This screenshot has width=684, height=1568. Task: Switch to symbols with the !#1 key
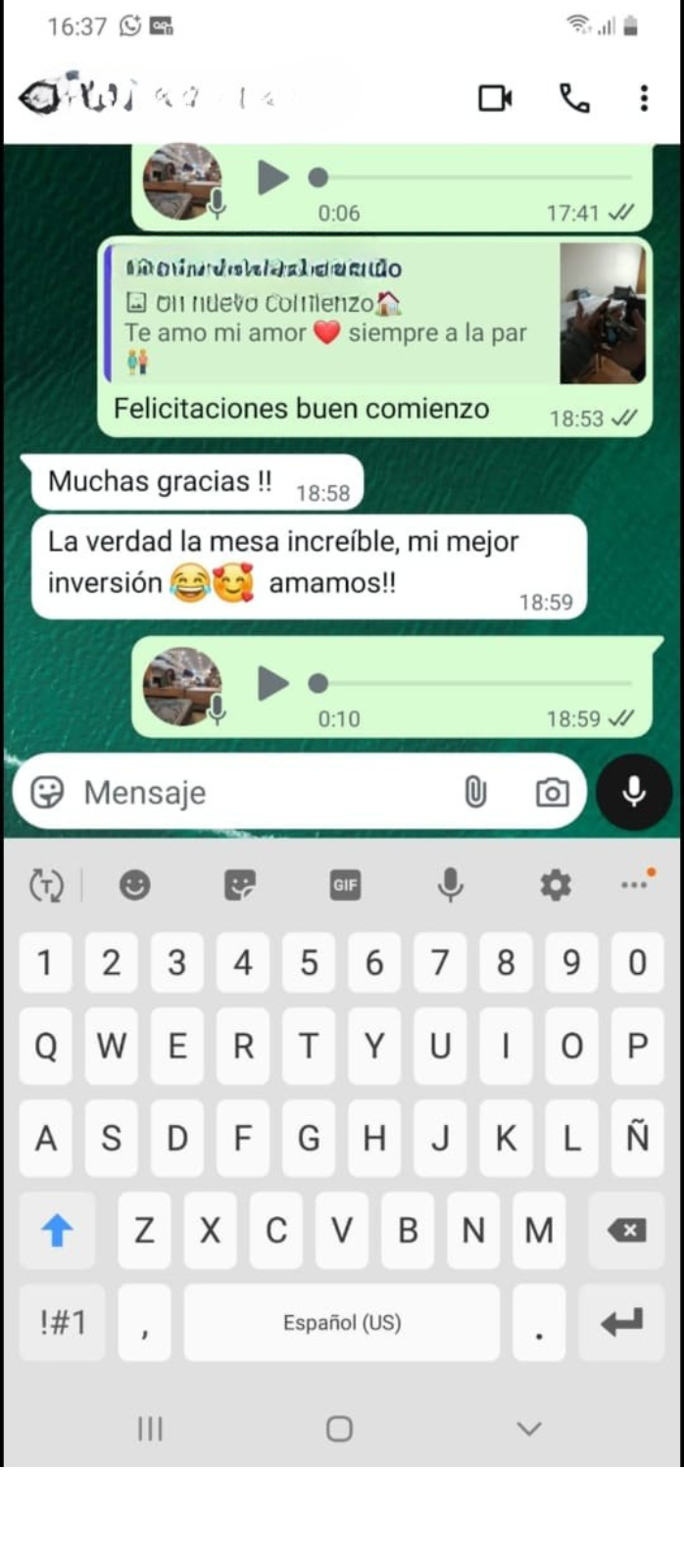pyautogui.click(x=63, y=1323)
